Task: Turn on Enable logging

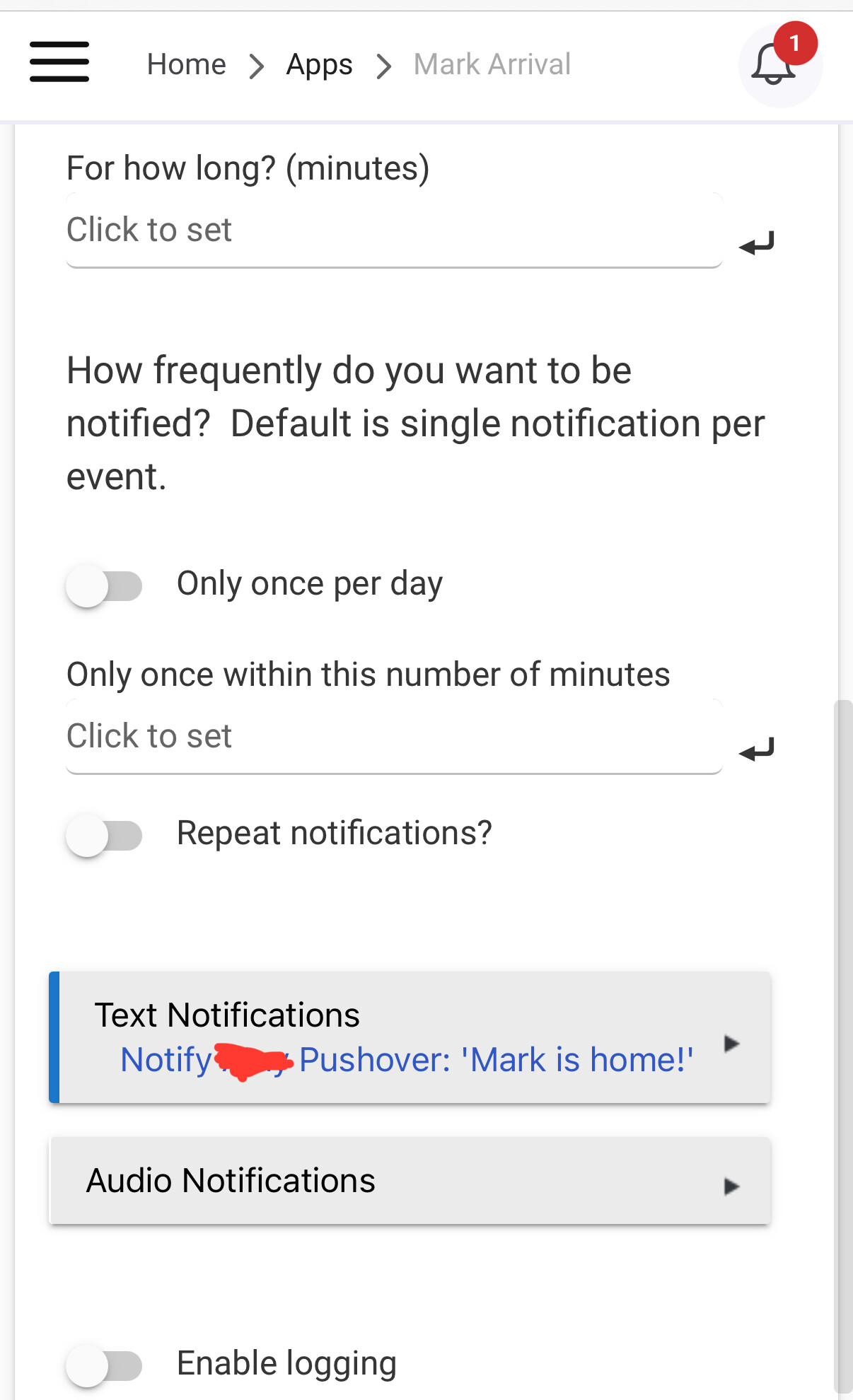Action: (x=104, y=1365)
